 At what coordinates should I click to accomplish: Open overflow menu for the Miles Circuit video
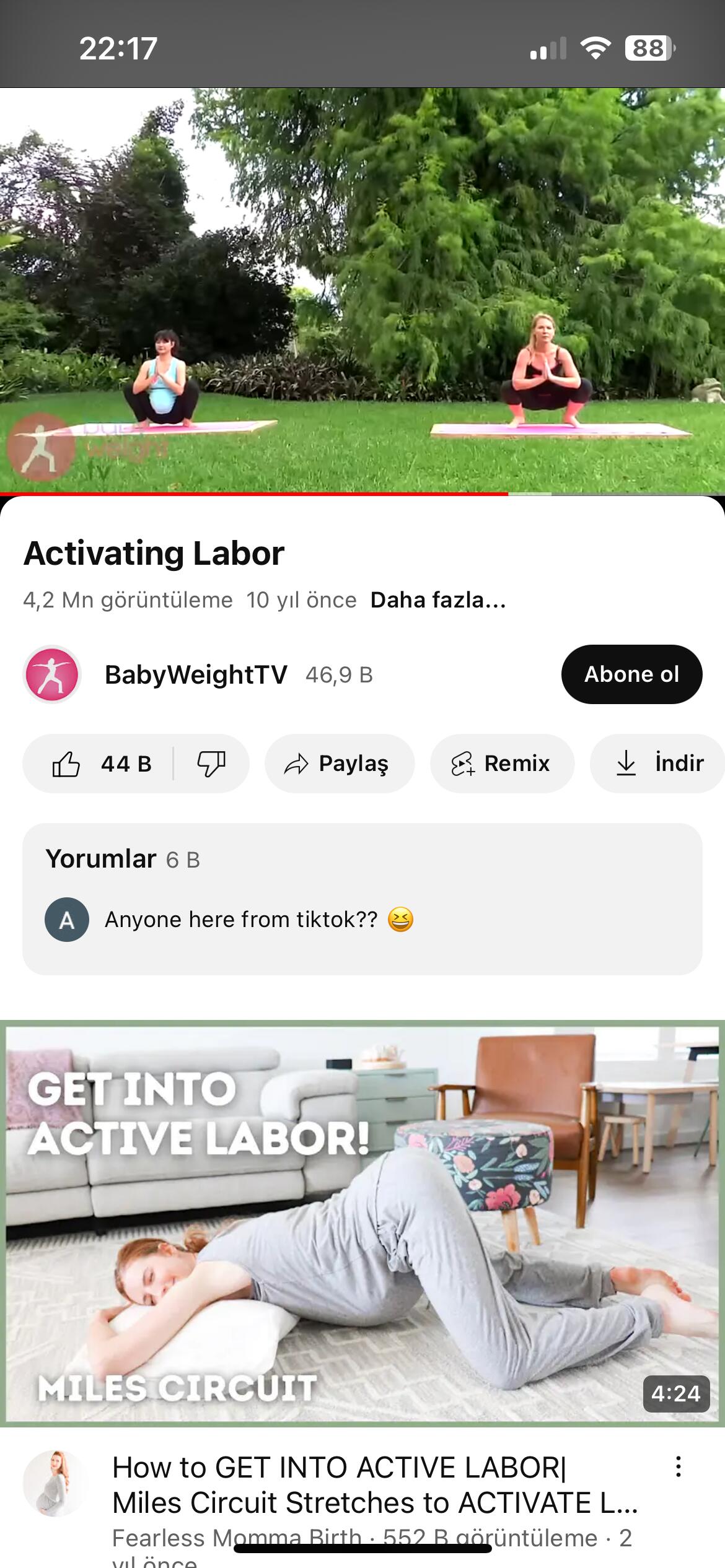[x=679, y=1466]
